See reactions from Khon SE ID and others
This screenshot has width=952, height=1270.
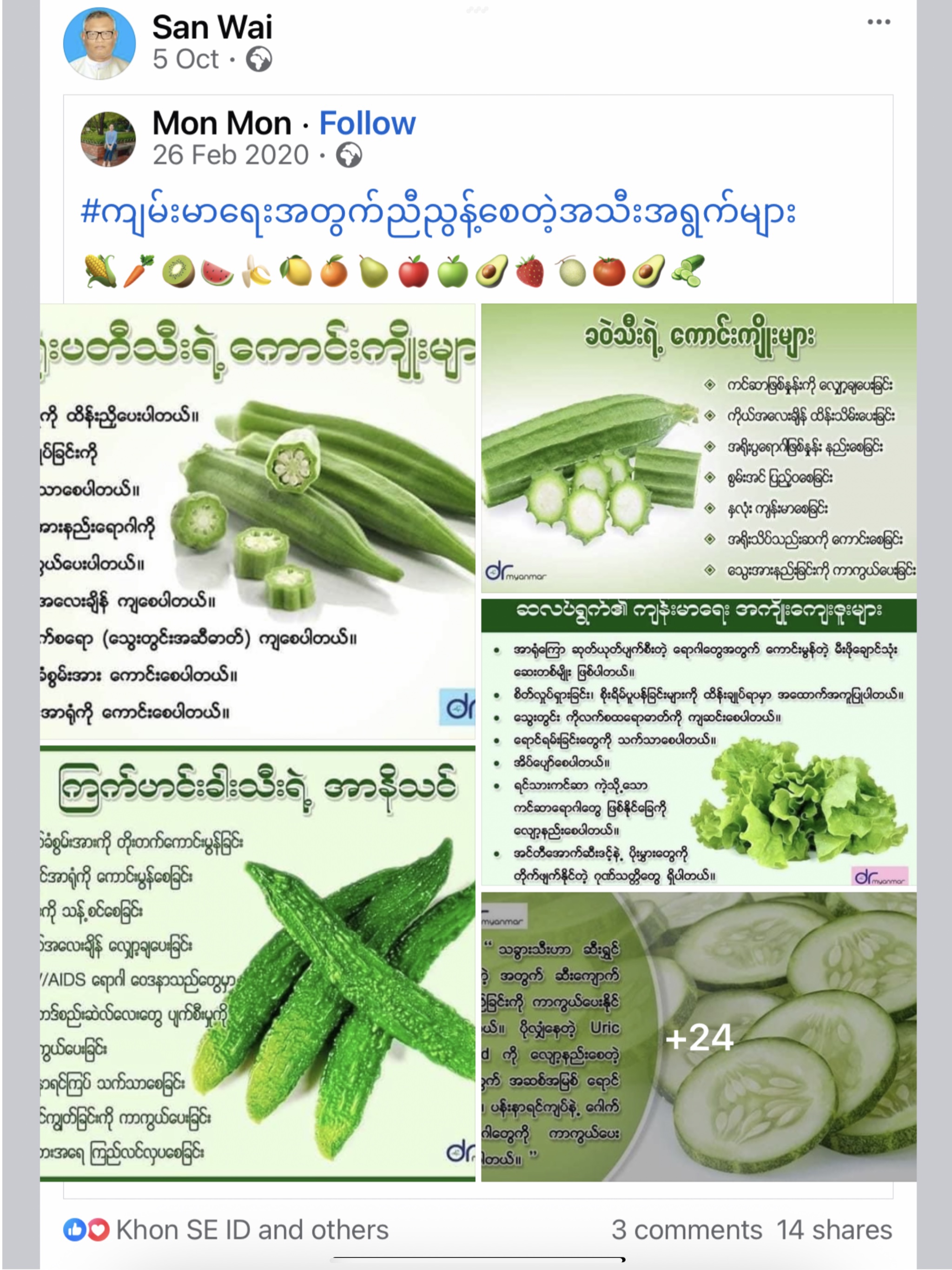(x=251, y=1230)
